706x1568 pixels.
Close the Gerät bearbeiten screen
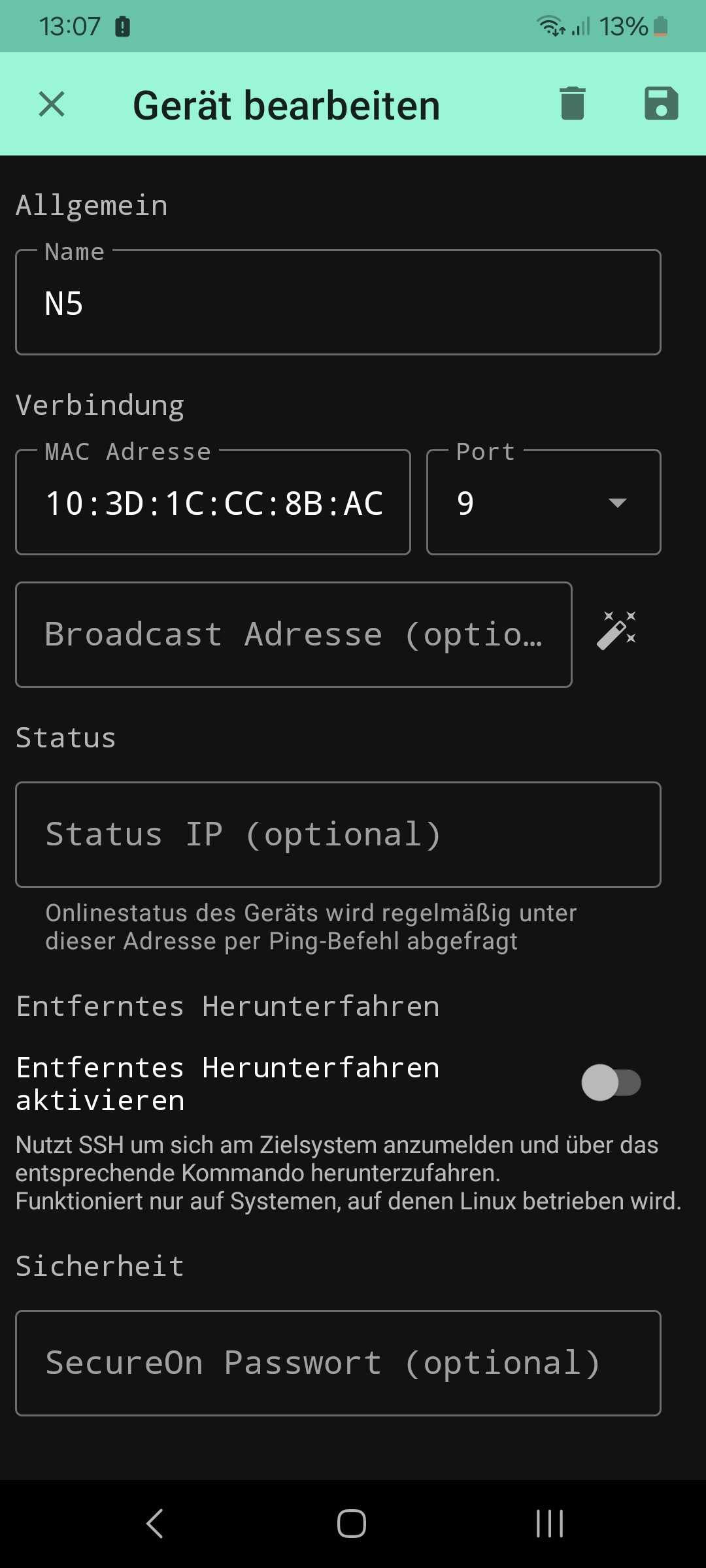coord(52,104)
